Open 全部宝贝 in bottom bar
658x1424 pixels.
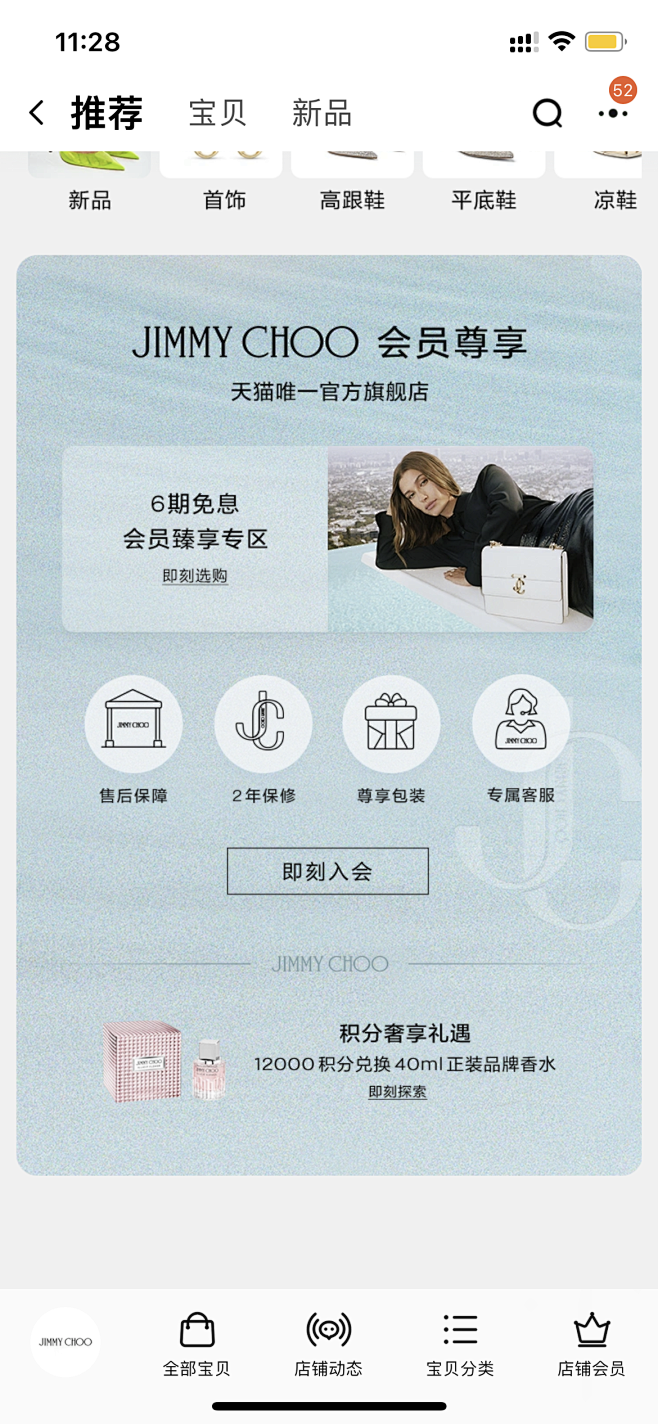[197, 1345]
